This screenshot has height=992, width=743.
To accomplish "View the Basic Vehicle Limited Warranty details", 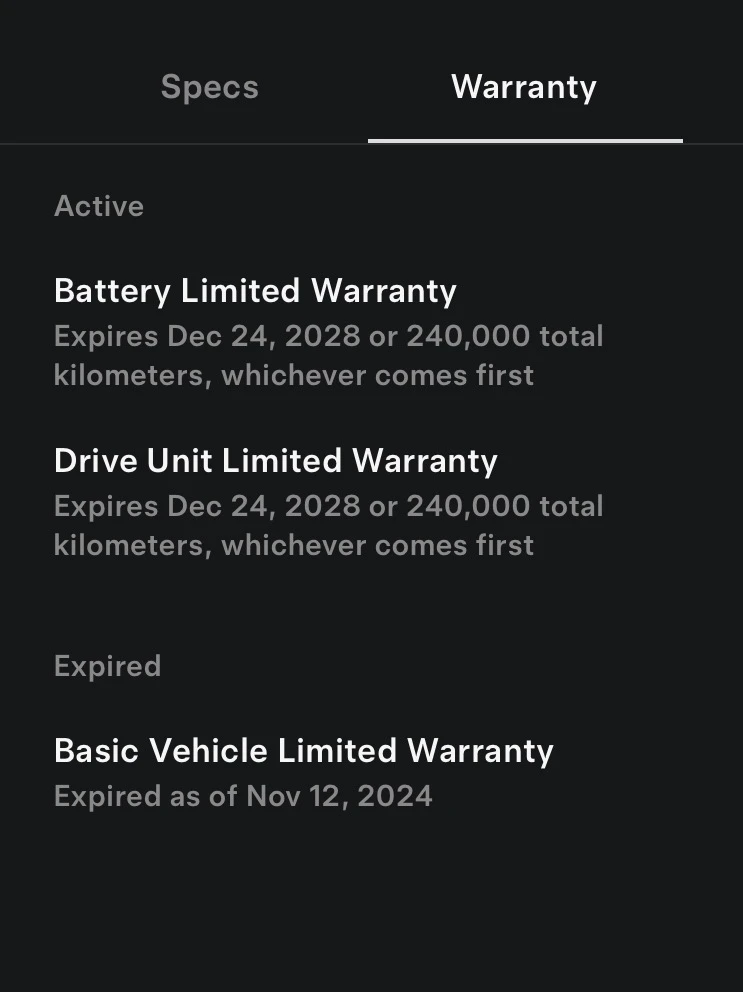I will [303, 751].
